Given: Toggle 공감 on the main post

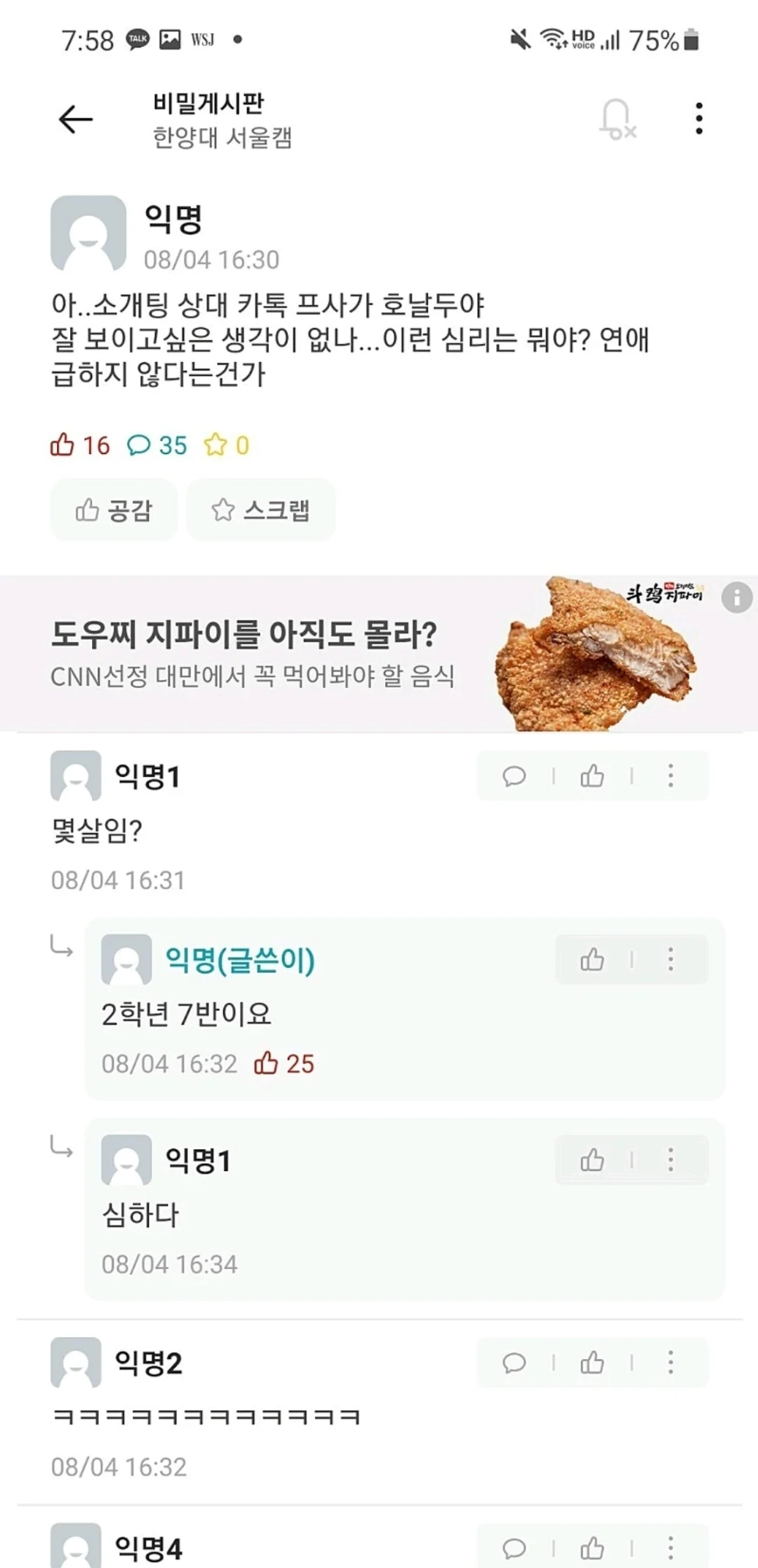Looking at the screenshot, I should pos(113,510).
